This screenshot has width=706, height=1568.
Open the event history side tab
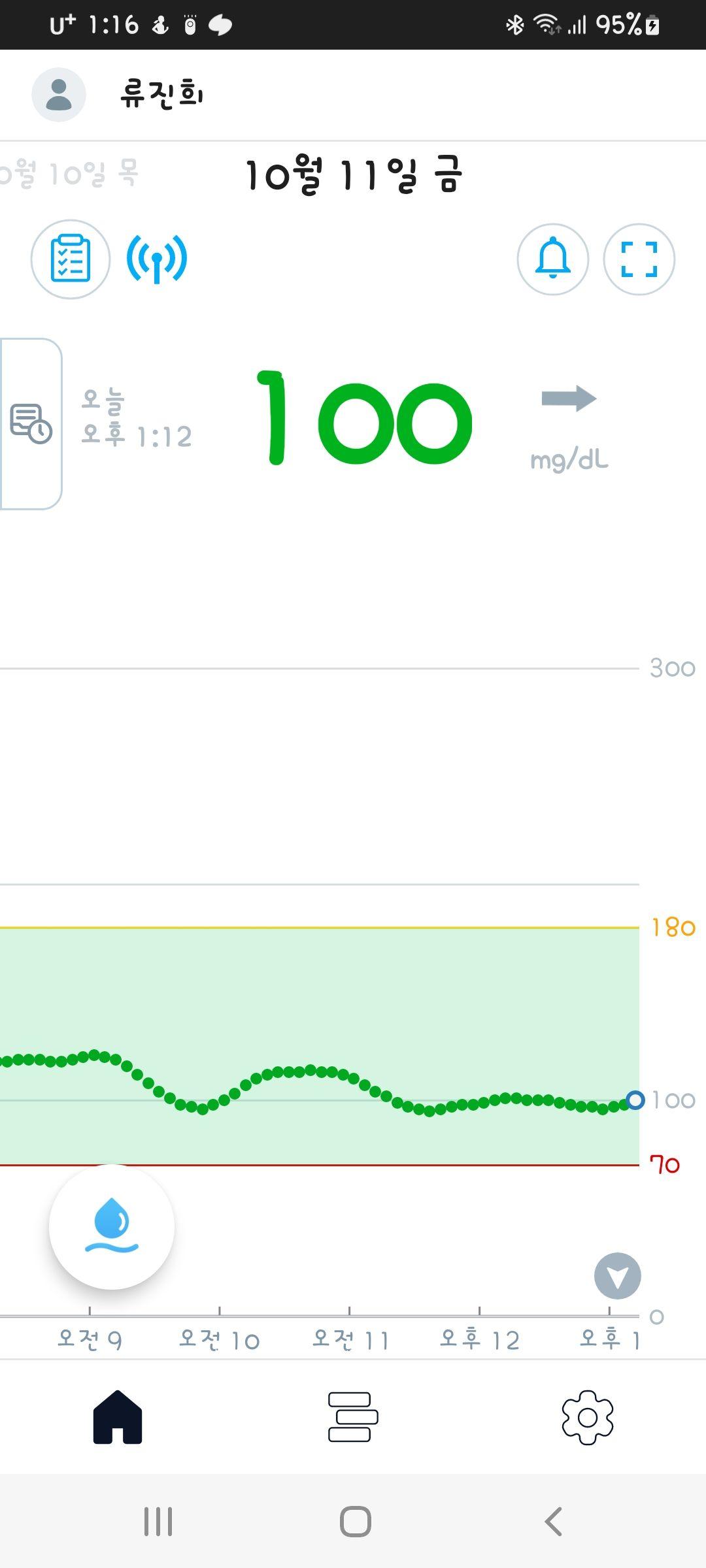point(30,423)
